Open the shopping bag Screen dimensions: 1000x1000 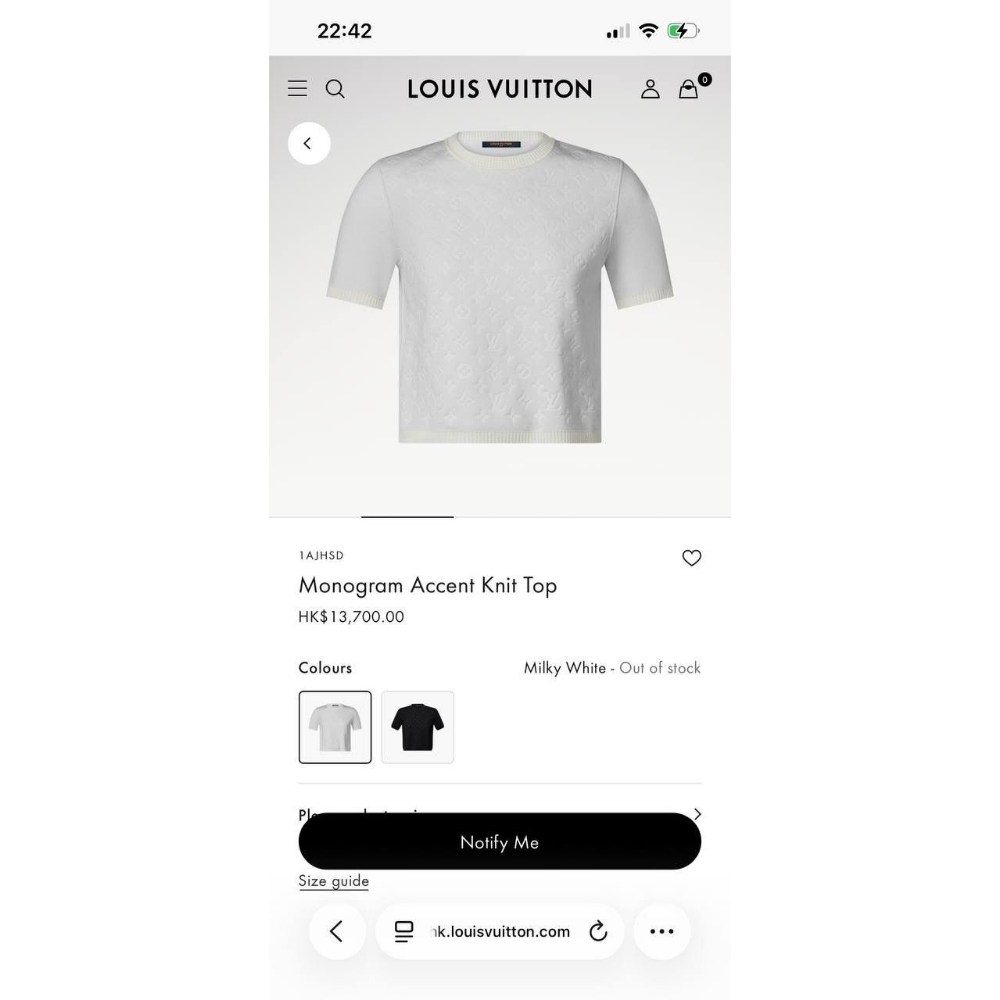tap(689, 89)
